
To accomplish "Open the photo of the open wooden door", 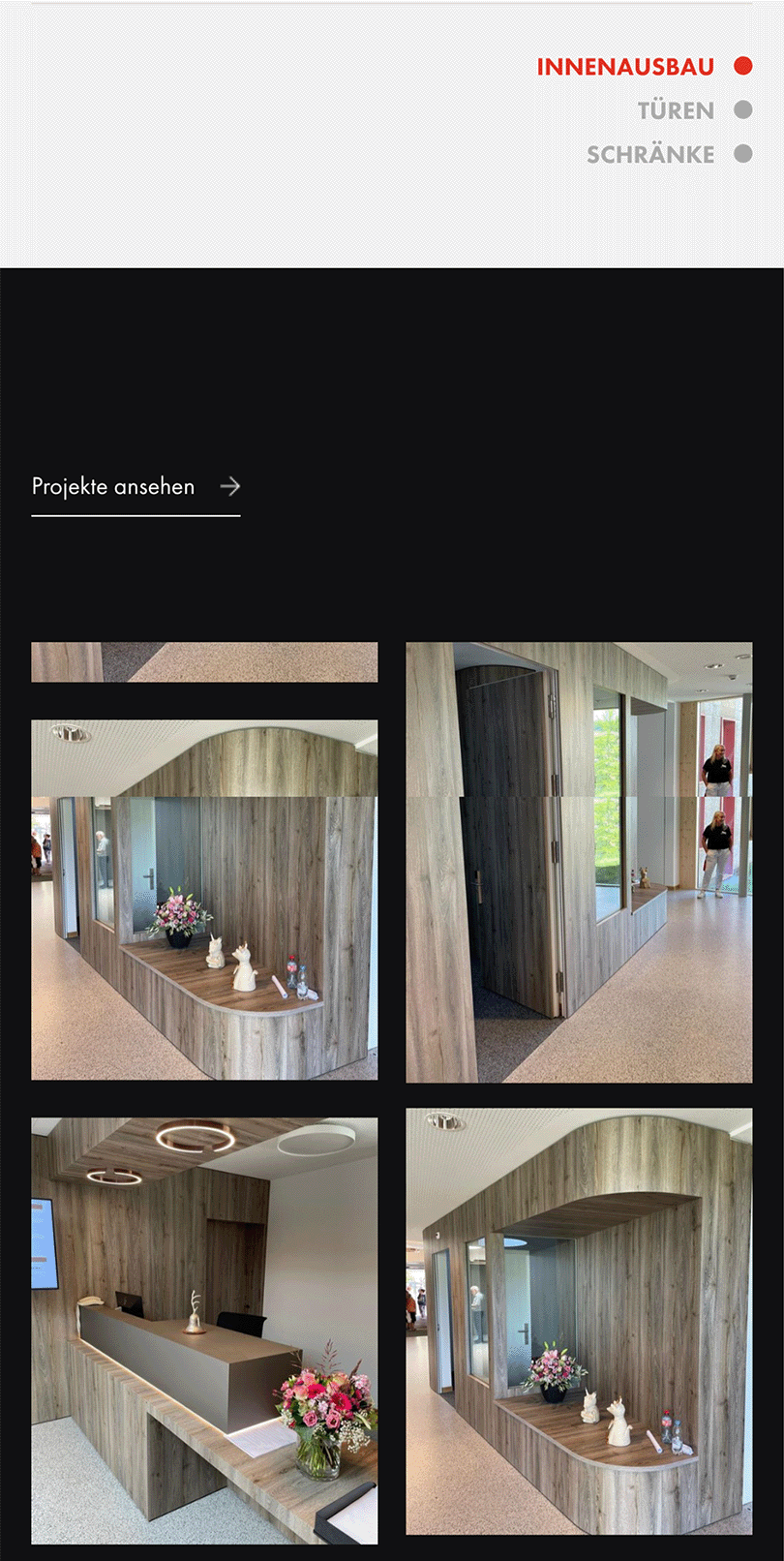I will 579,862.
